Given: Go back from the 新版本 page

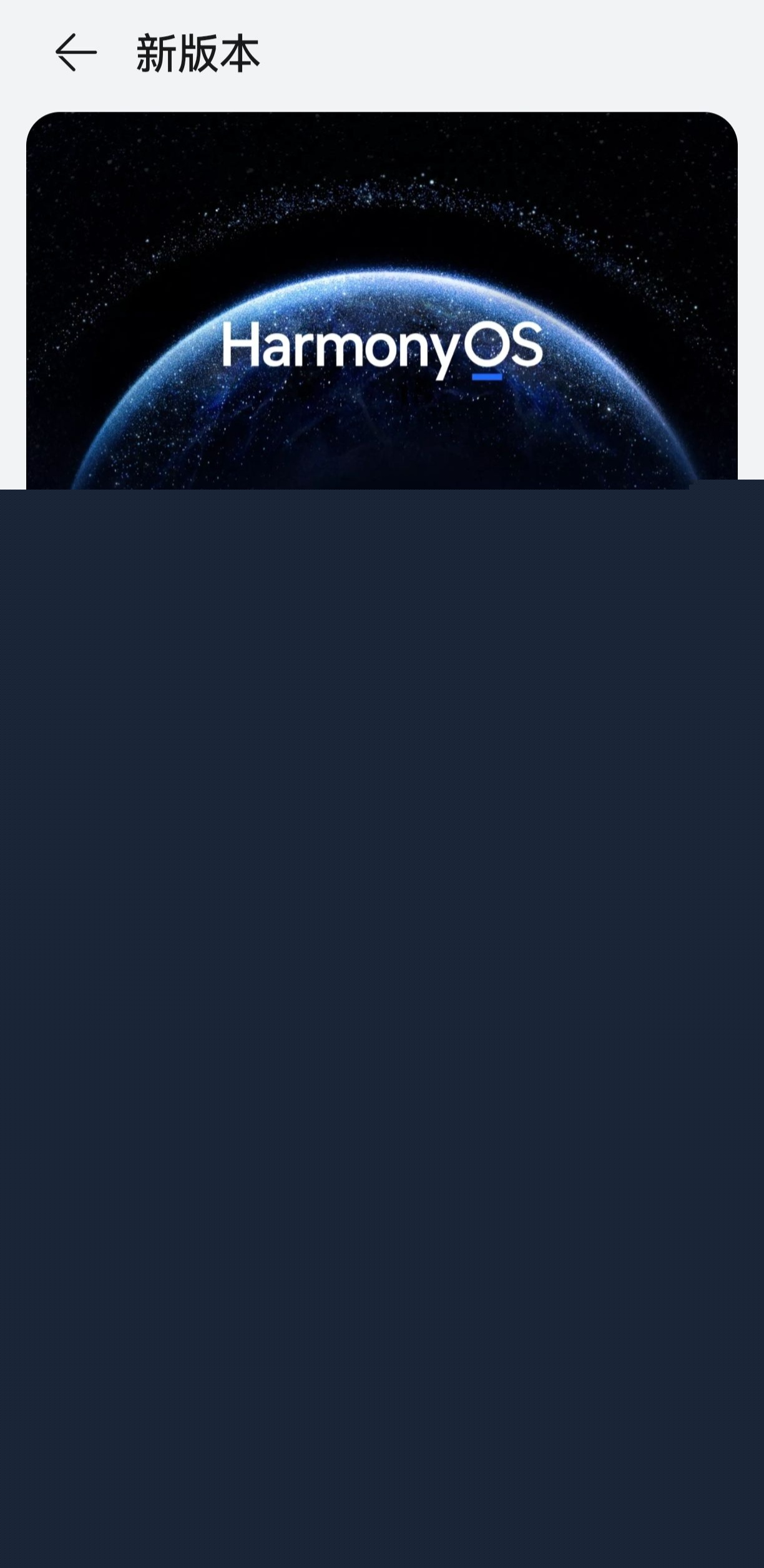Looking at the screenshot, I should pyautogui.click(x=76, y=52).
